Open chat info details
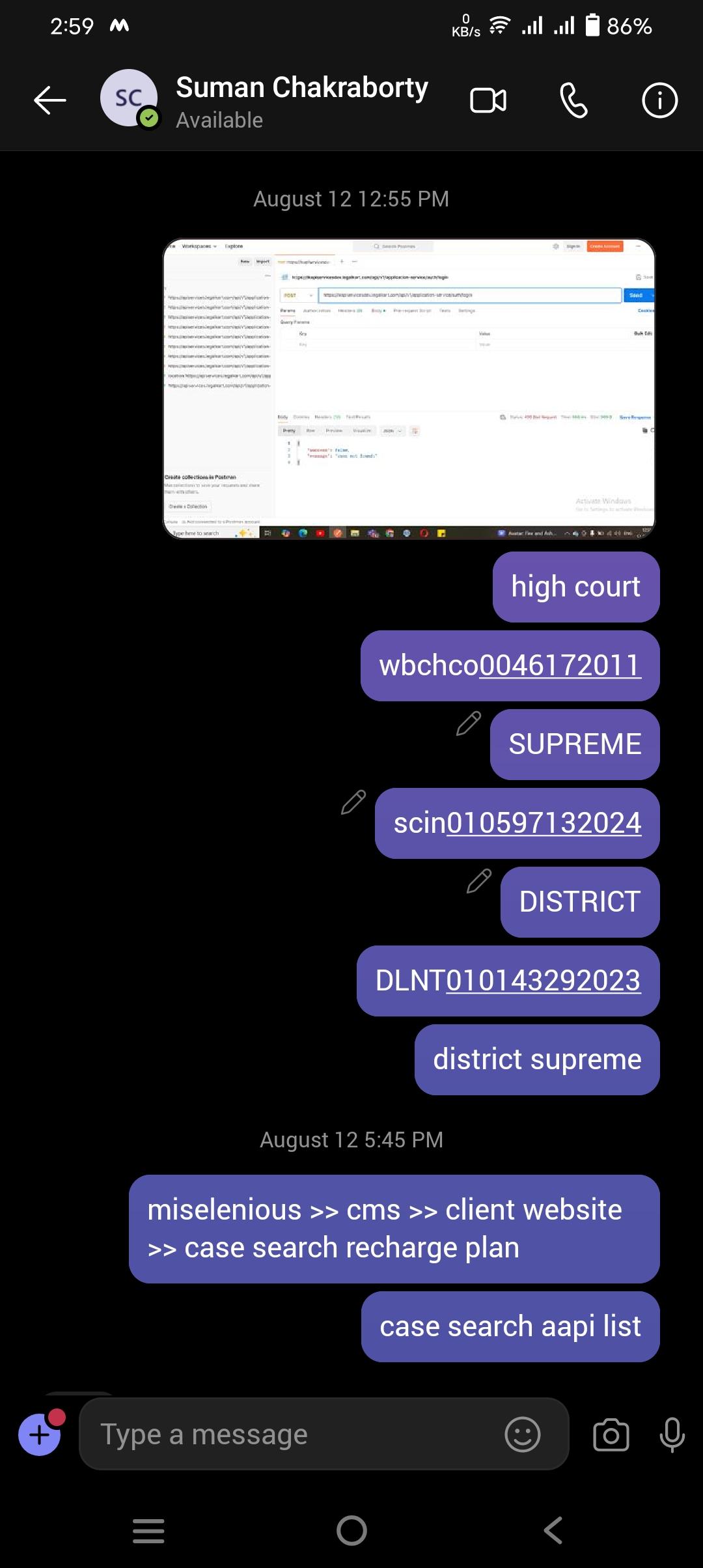The height and width of the screenshot is (1568, 703). click(x=659, y=100)
